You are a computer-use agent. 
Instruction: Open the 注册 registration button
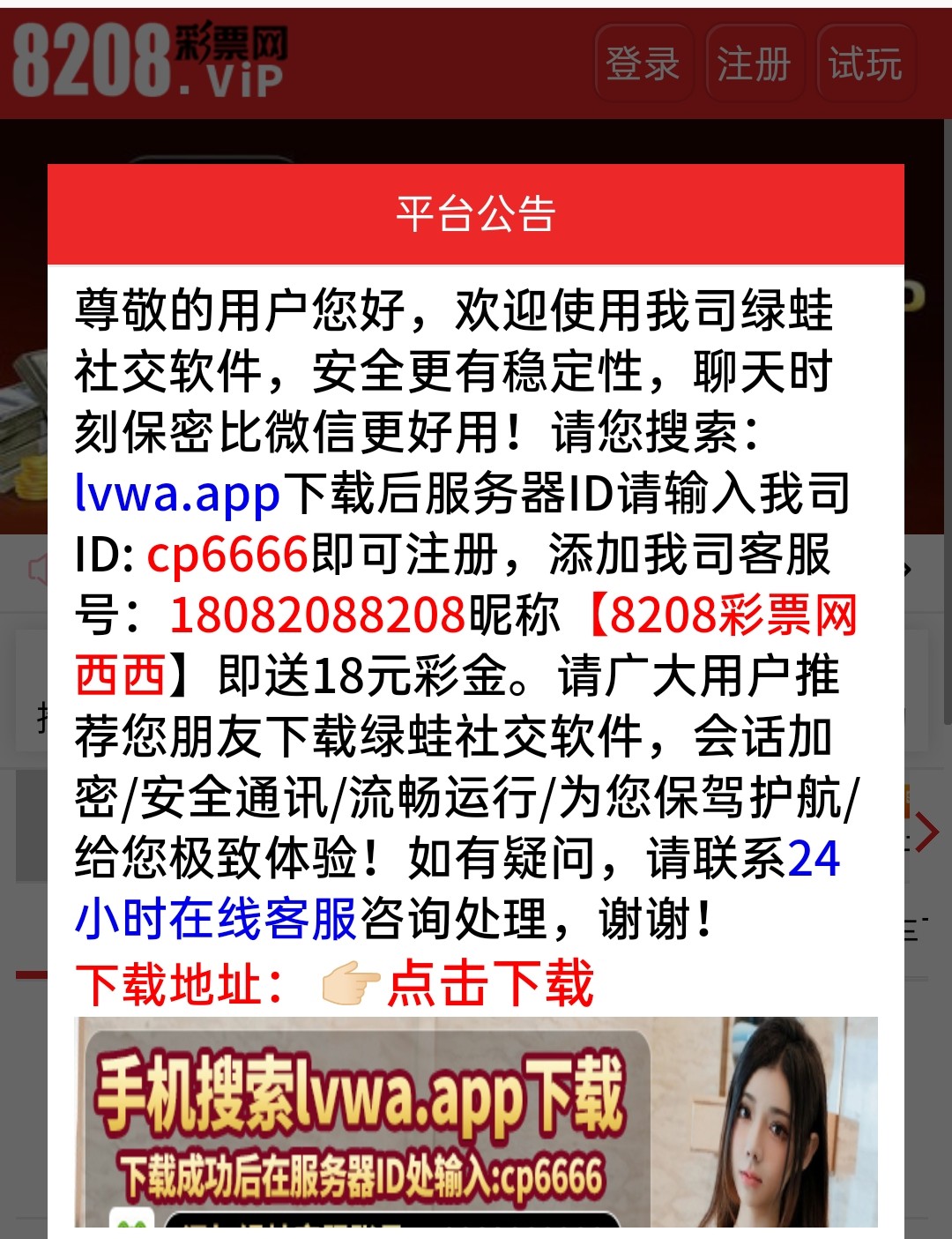pyautogui.click(x=754, y=63)
